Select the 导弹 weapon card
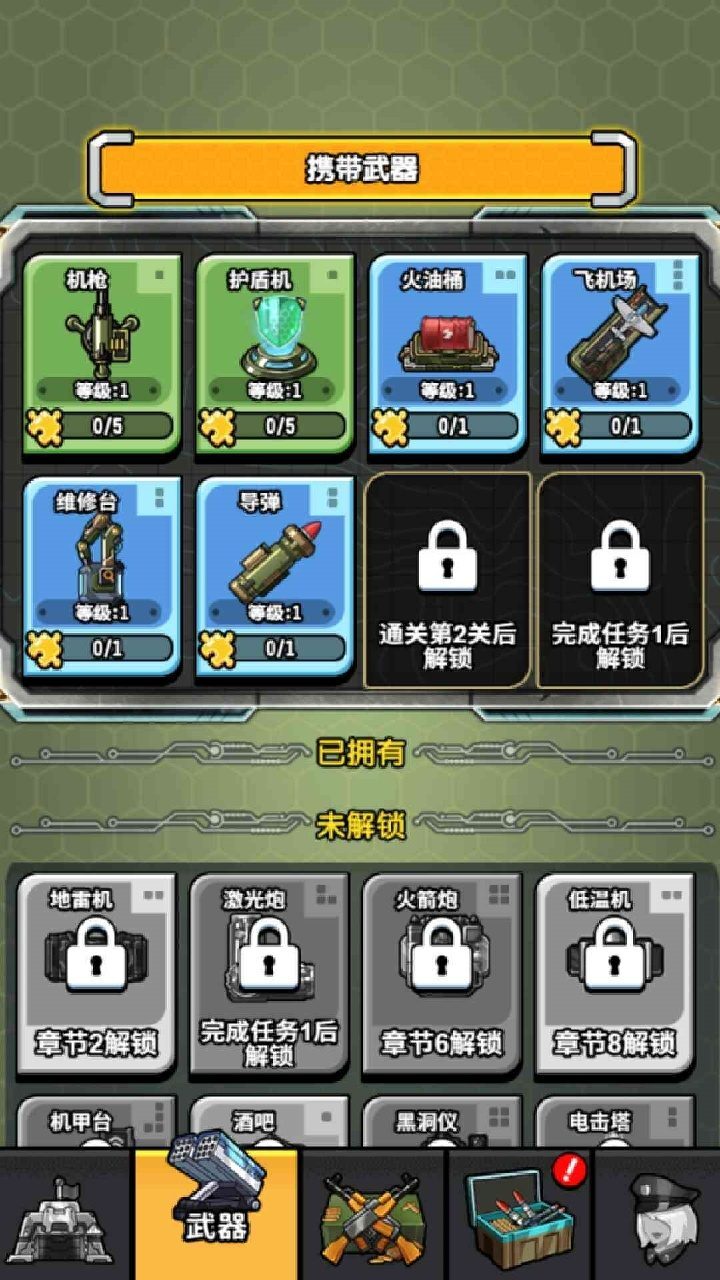The image size is (720, 1280). tap(274, 576)
